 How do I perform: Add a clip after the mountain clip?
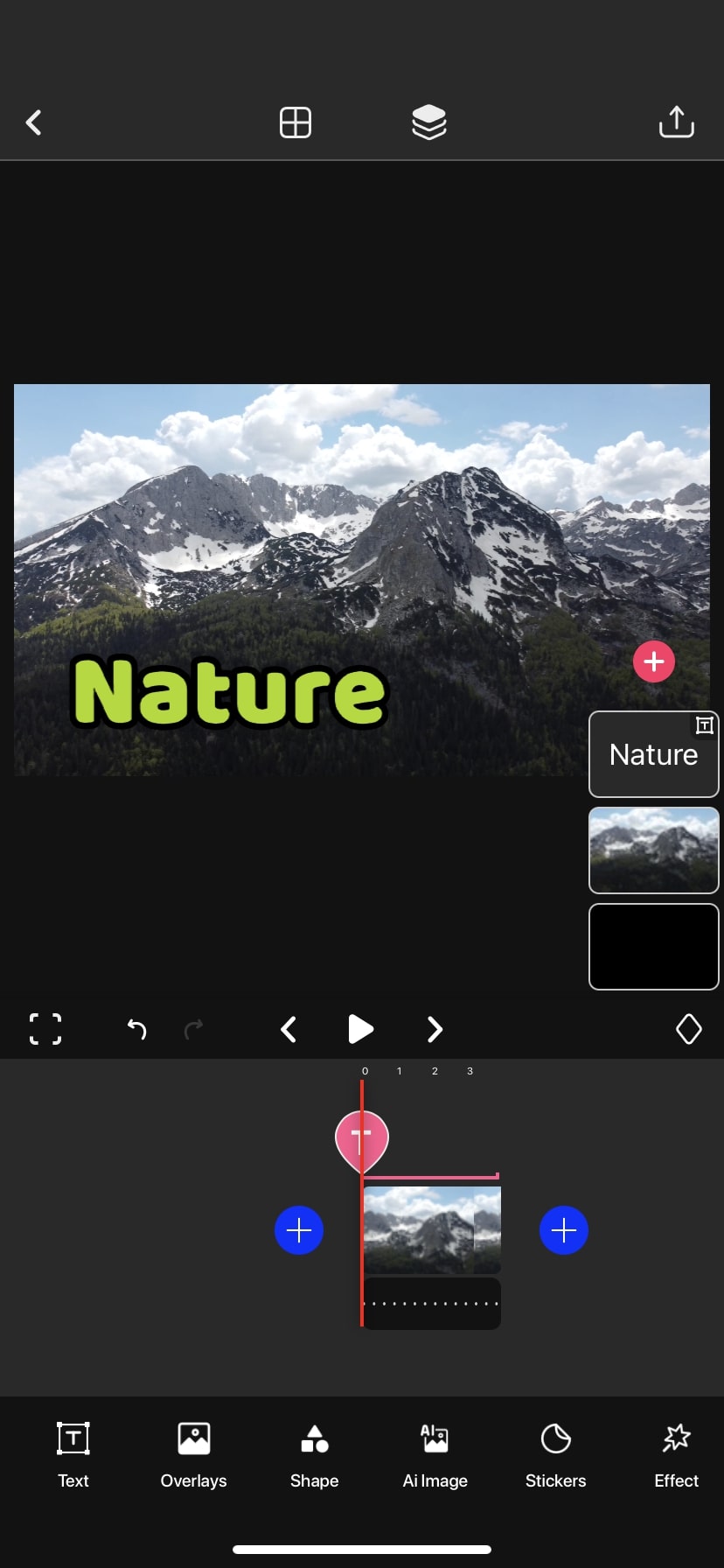[564, 1230]
